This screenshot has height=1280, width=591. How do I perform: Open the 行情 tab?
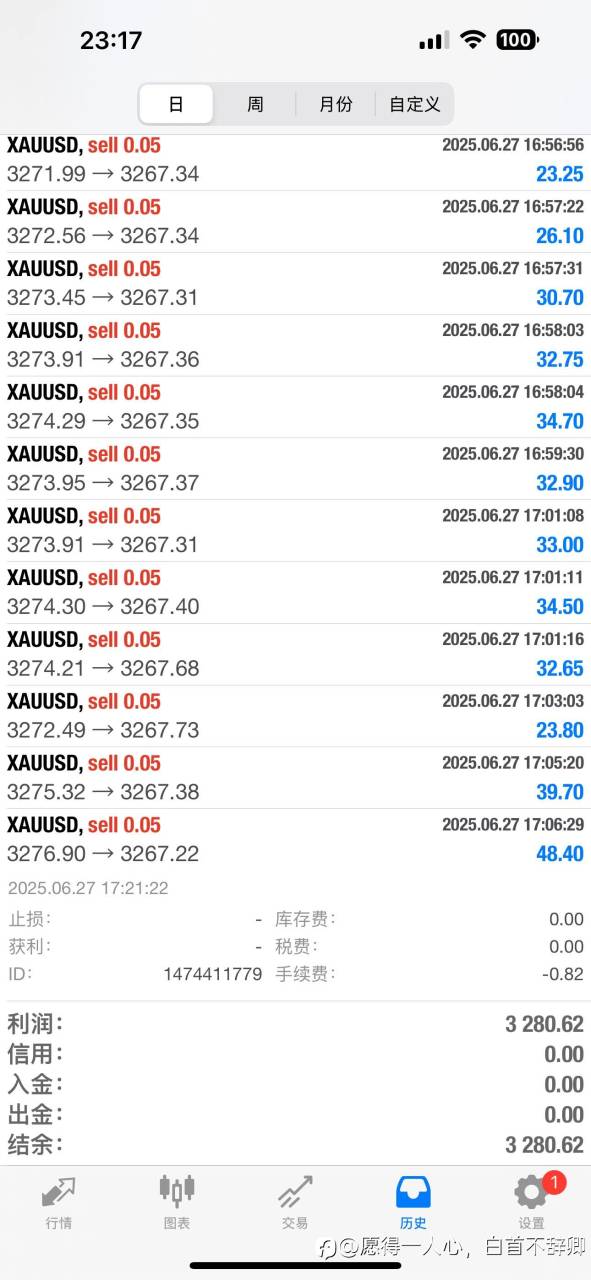pos(58,1203)
